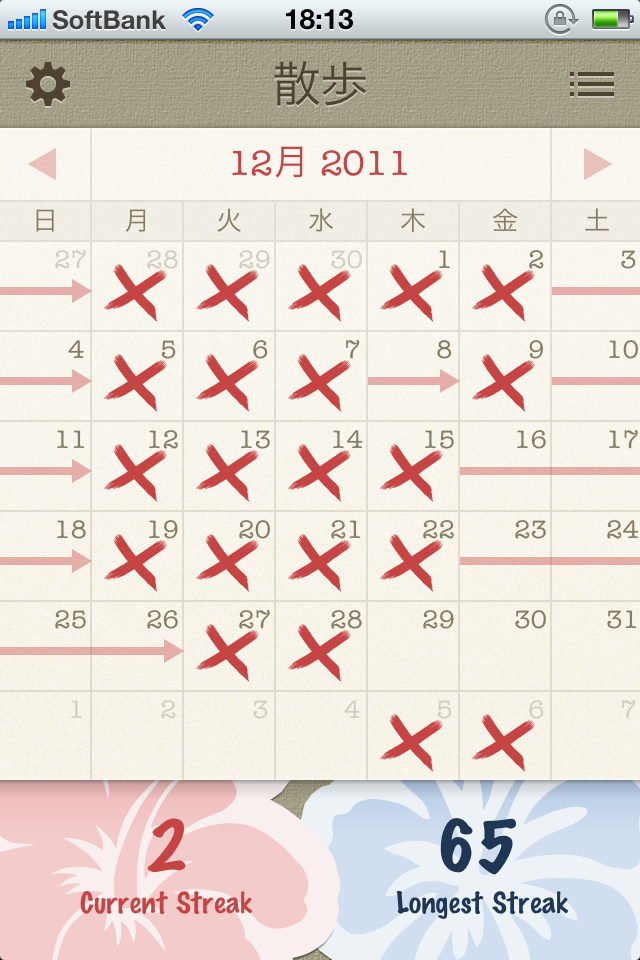Unmark December 9
The width and height of the screenshot is (640, 960).
(x=505, y=376)
